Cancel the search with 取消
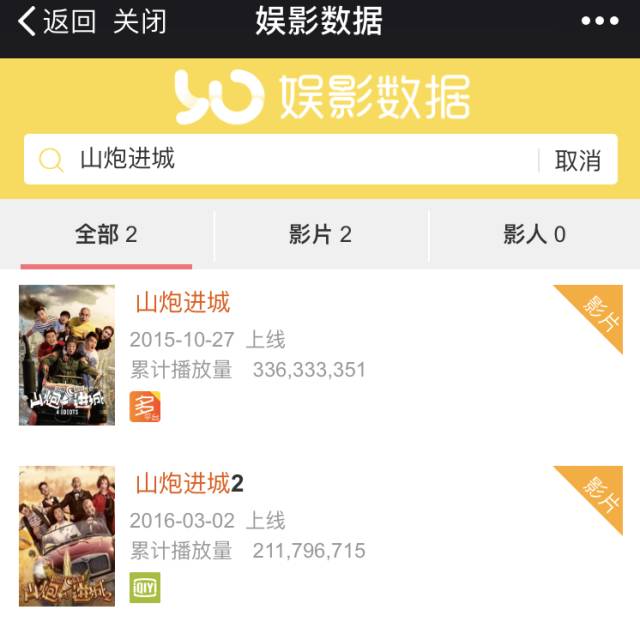This screenshot has height=628, width=640. [578, 160]
